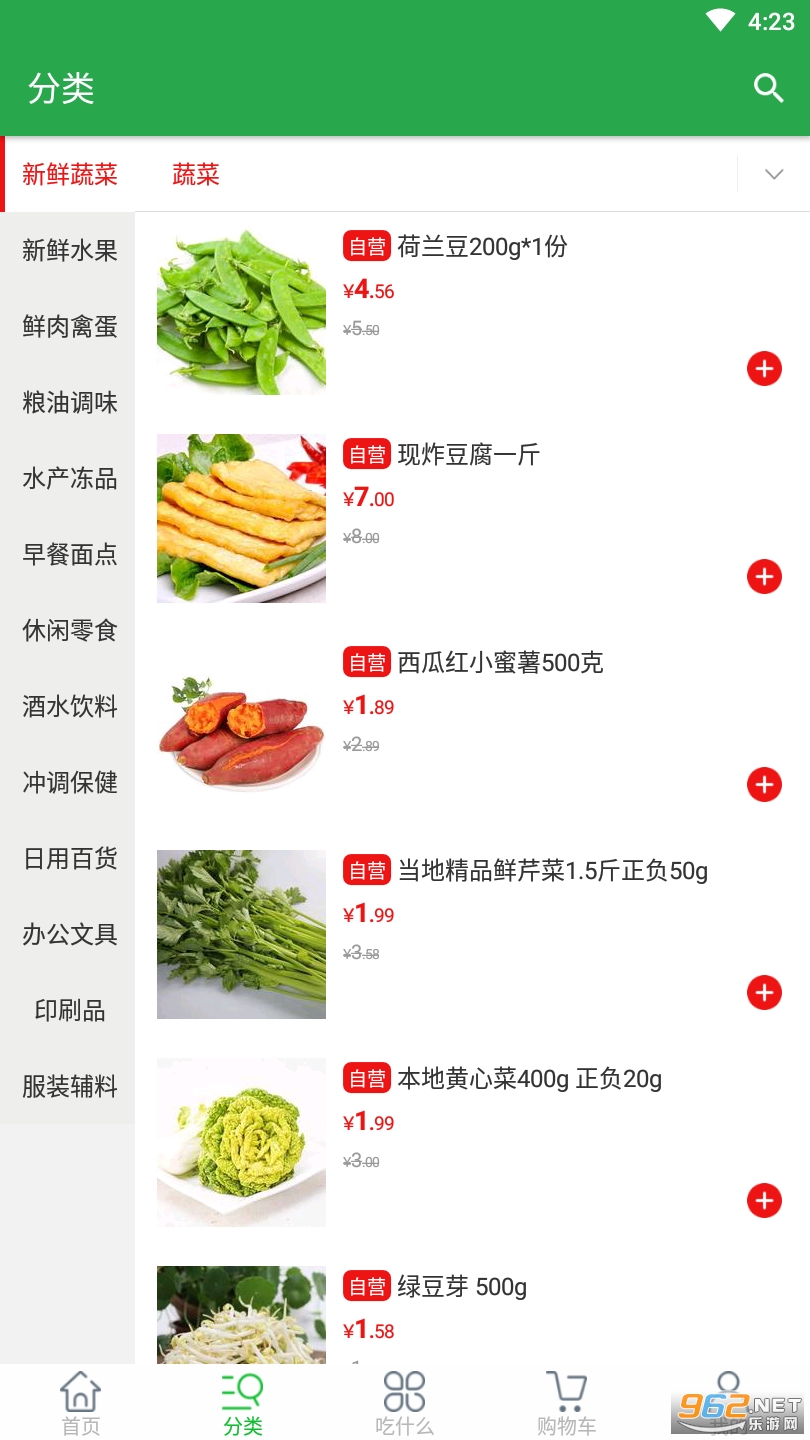Add 本地黄心菜400g to cart
Screen dimensions: 810x1440
coord(764,1201)
